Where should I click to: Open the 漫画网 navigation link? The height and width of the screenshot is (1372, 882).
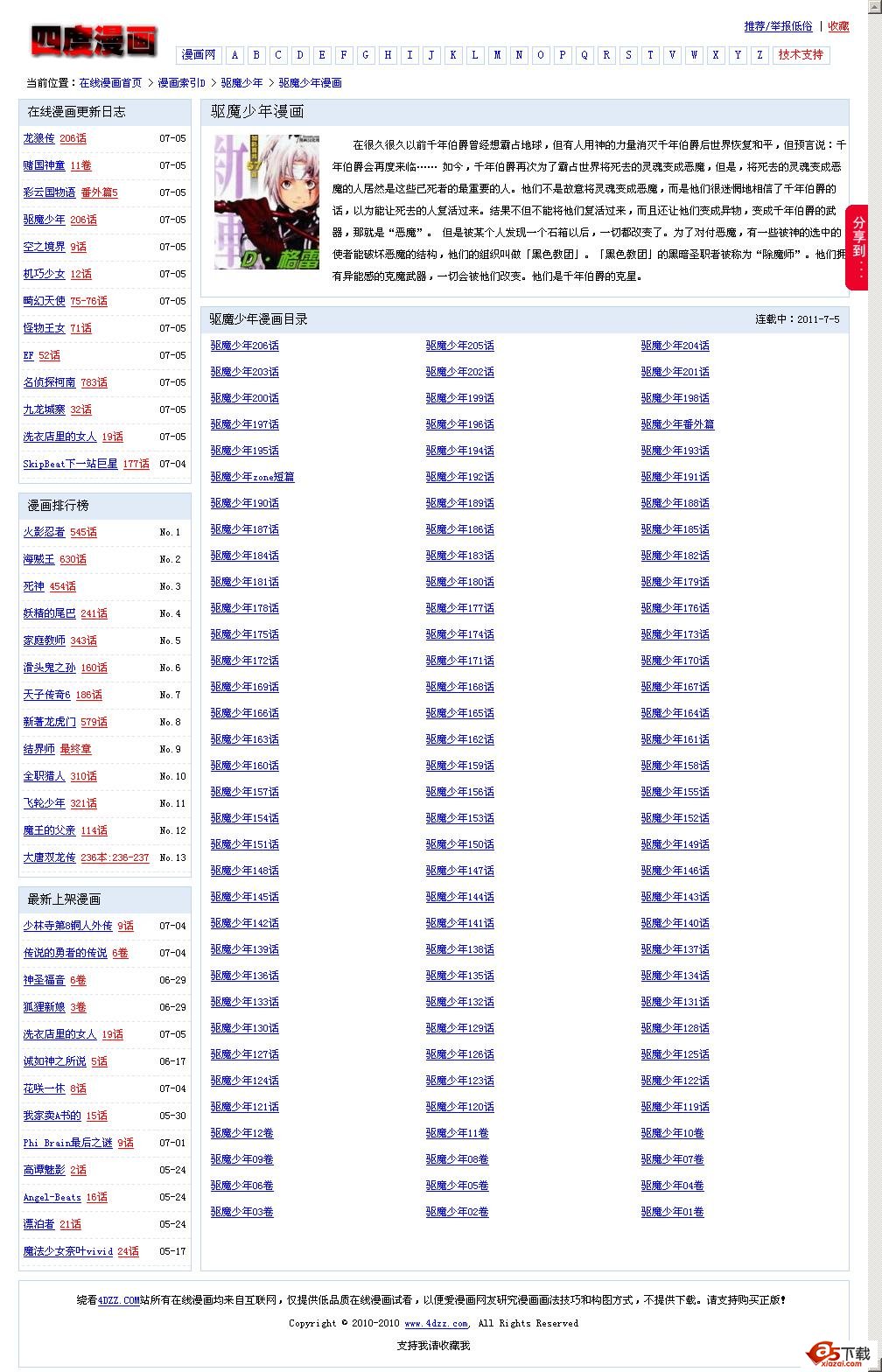199,55
